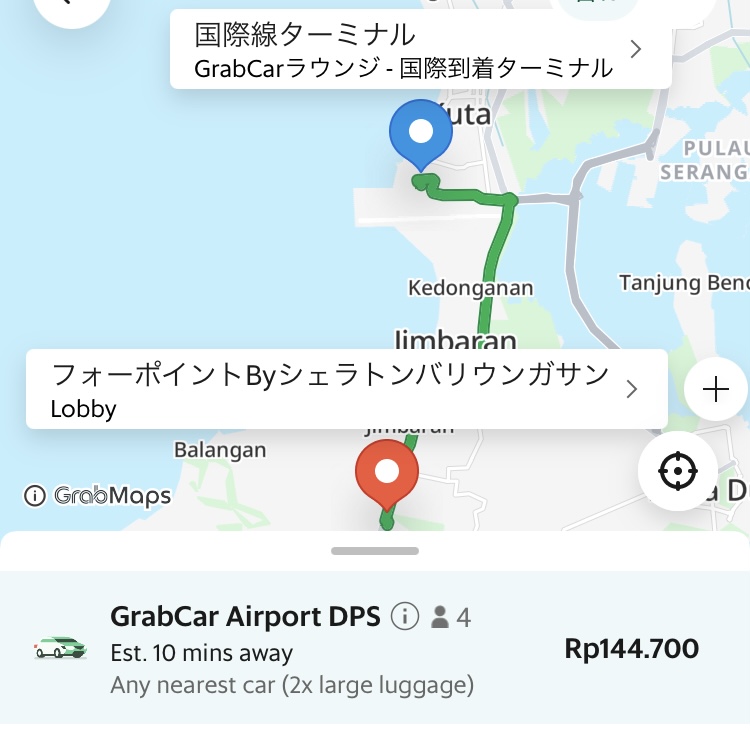
Task: Go back using the top-left arrow
Action: (x=70, y=8)
